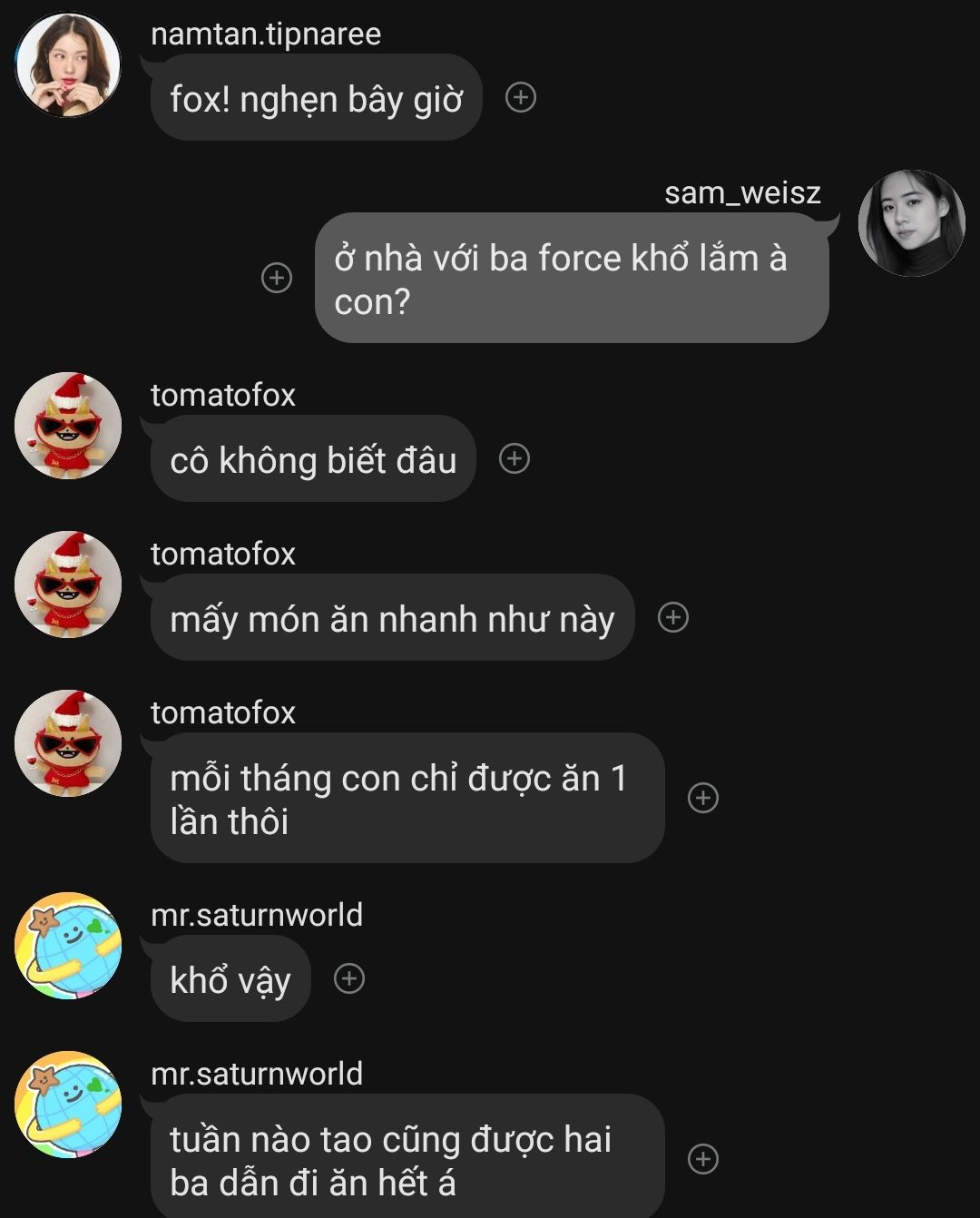React to "mấy món ăn nhanh như này"
The height and width of the screenshot is (1218, 980).
(672, 617)
